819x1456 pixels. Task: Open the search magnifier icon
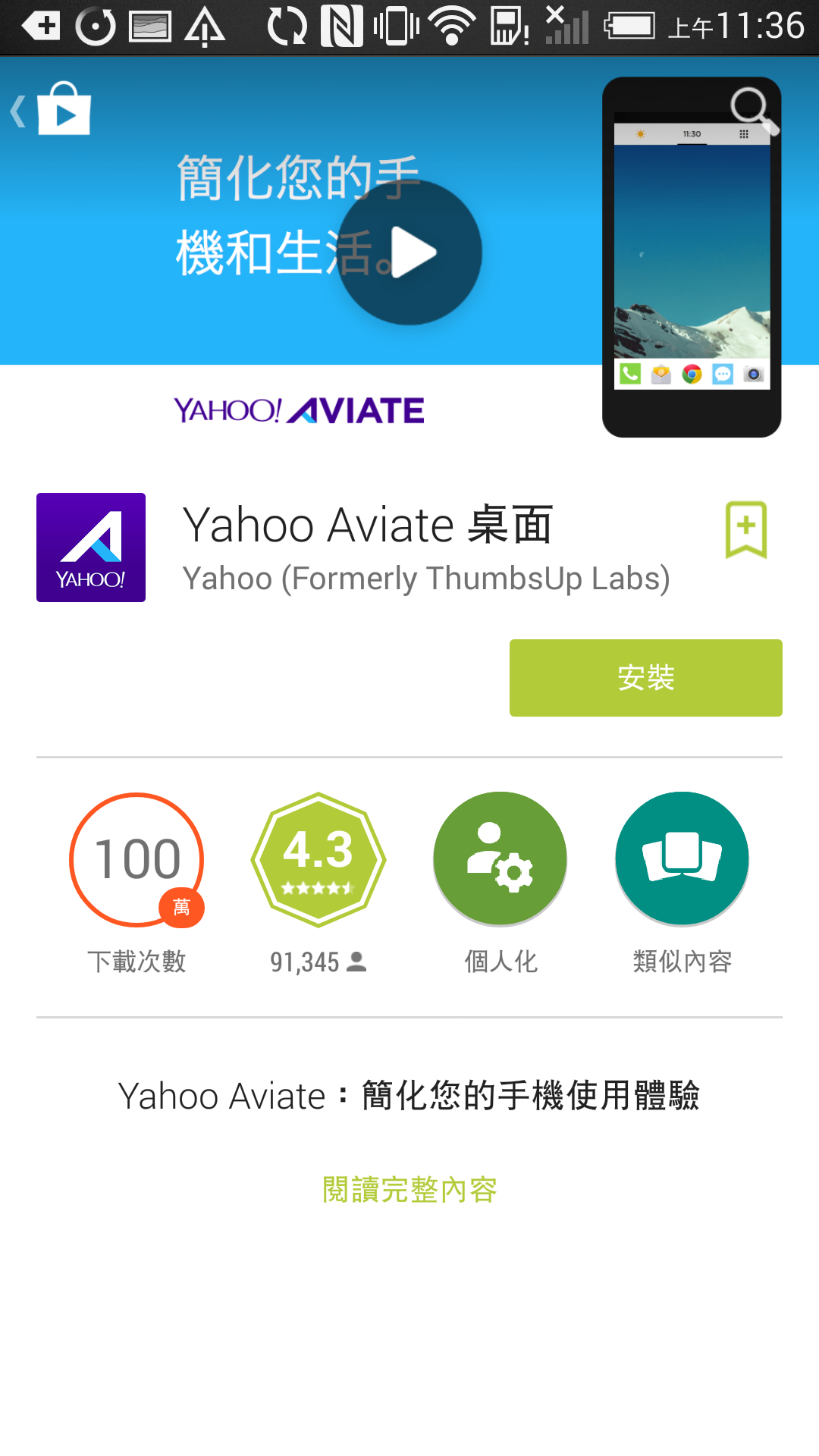[752, 108]
